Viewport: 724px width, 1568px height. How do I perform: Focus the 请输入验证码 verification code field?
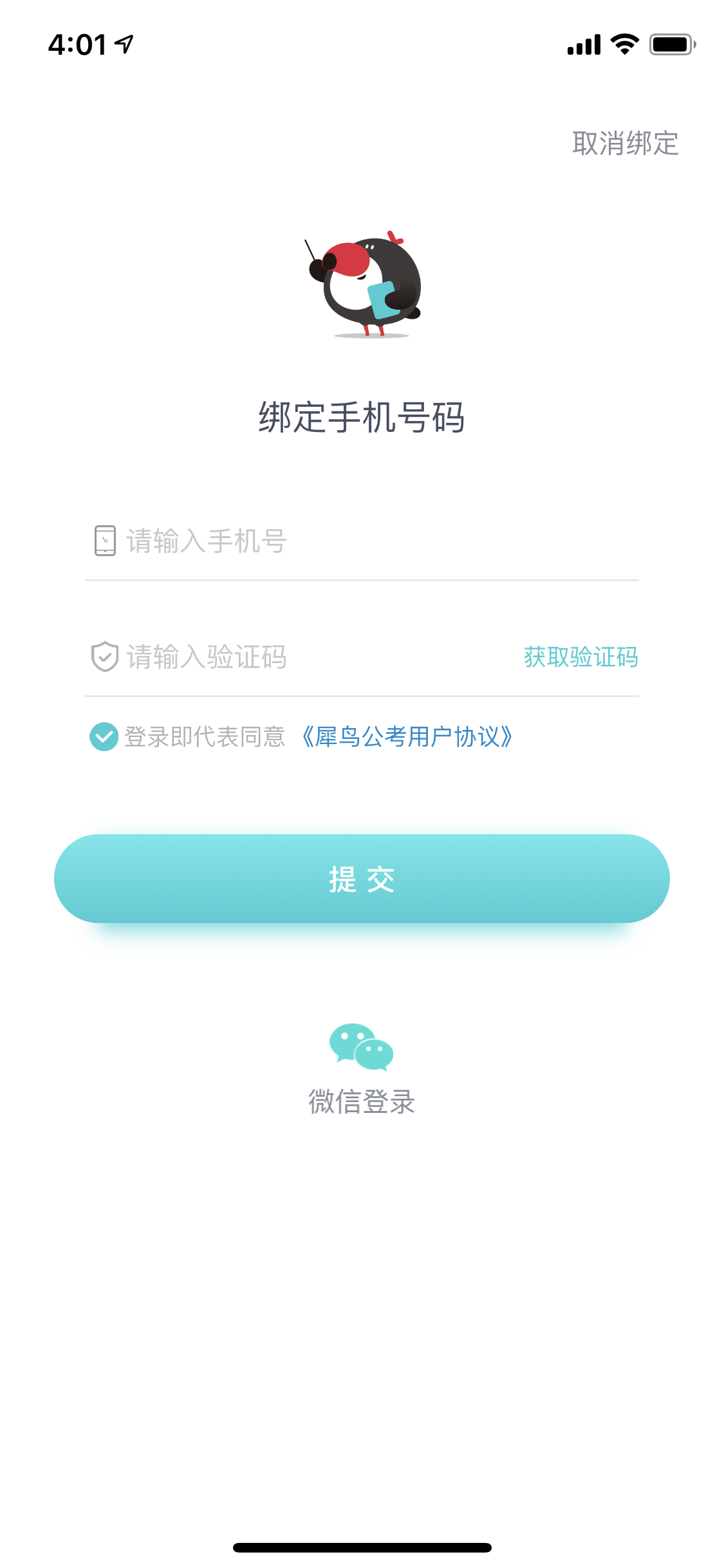[302, 657]
